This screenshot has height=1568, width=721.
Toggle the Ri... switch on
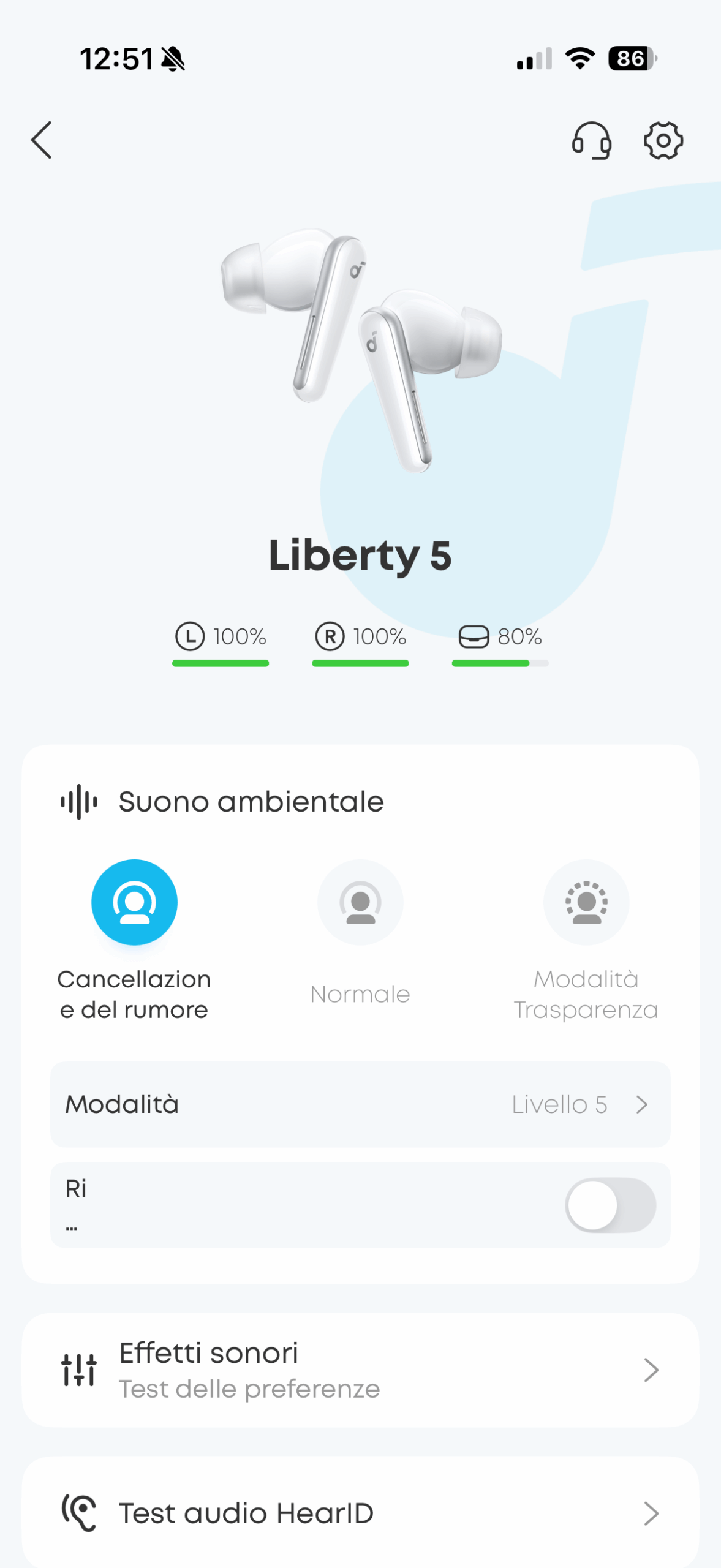[x=610, y=1205]
